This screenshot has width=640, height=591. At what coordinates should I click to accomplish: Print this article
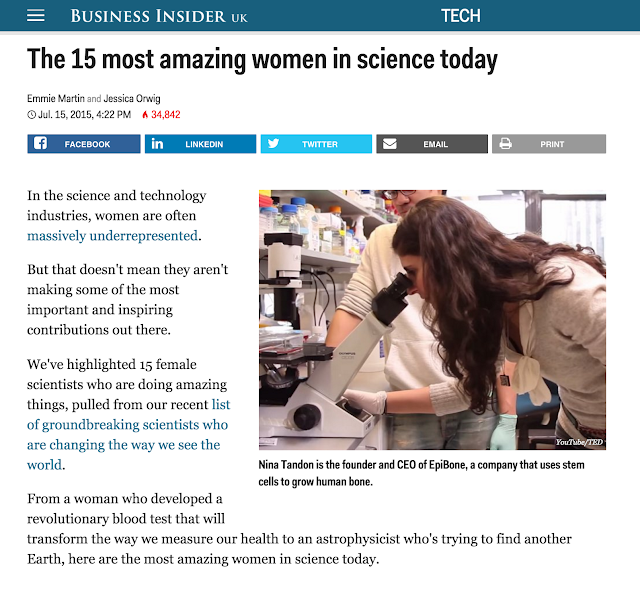(x=548, y=144)
